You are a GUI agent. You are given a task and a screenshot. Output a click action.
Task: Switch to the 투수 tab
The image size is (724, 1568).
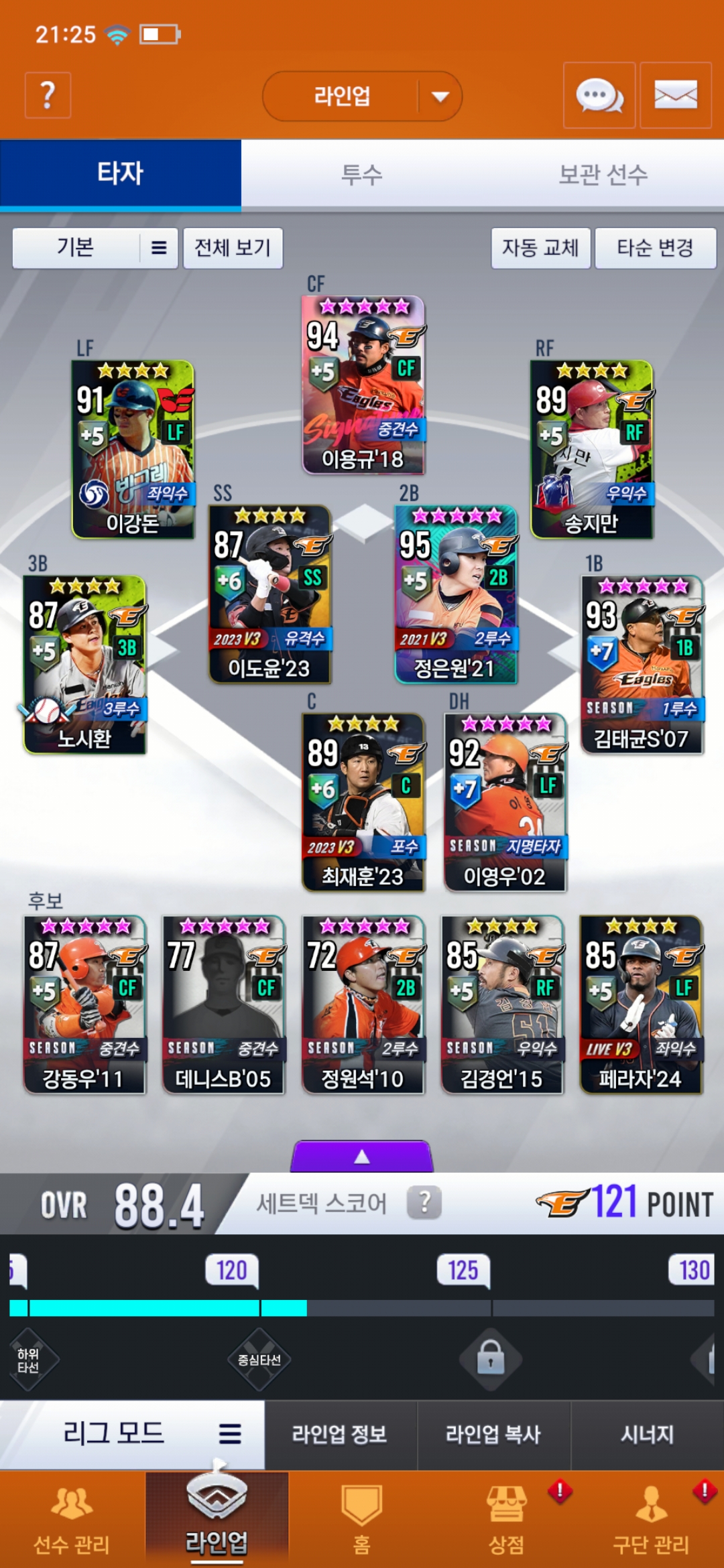tap(361, 175)
